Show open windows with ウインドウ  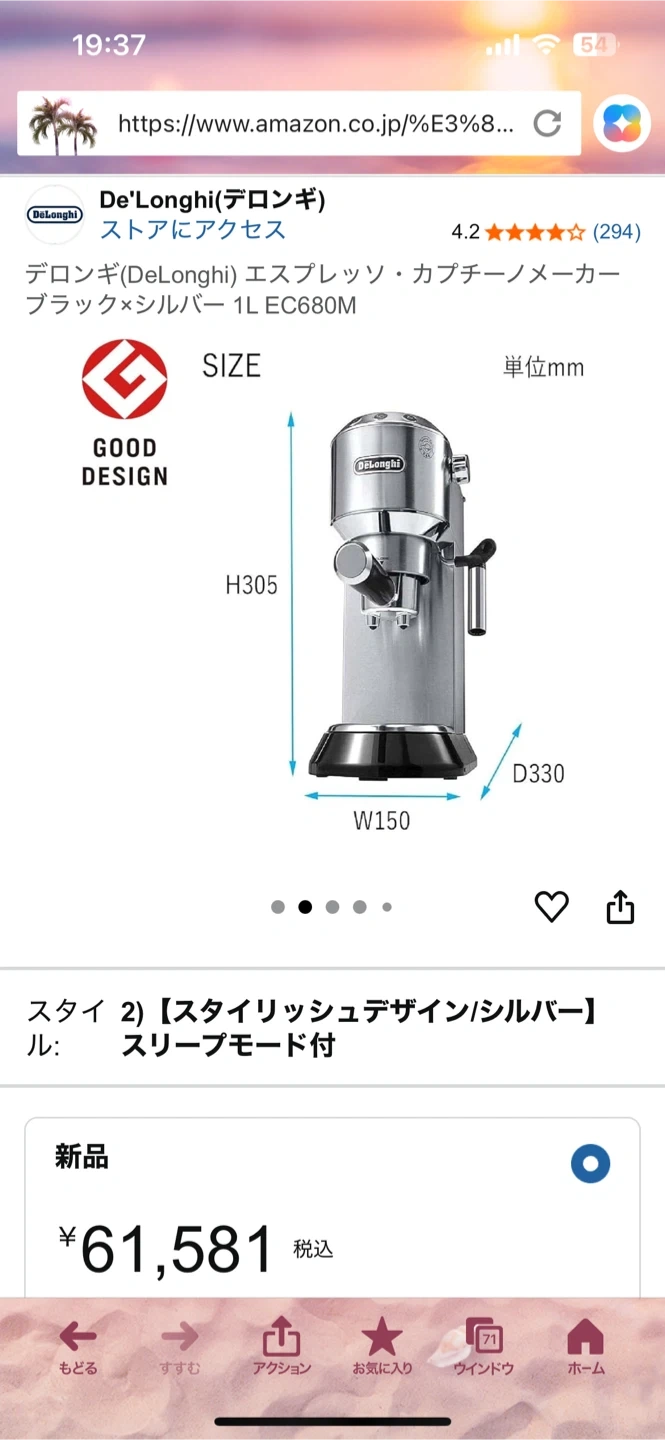pos(484,1347)
